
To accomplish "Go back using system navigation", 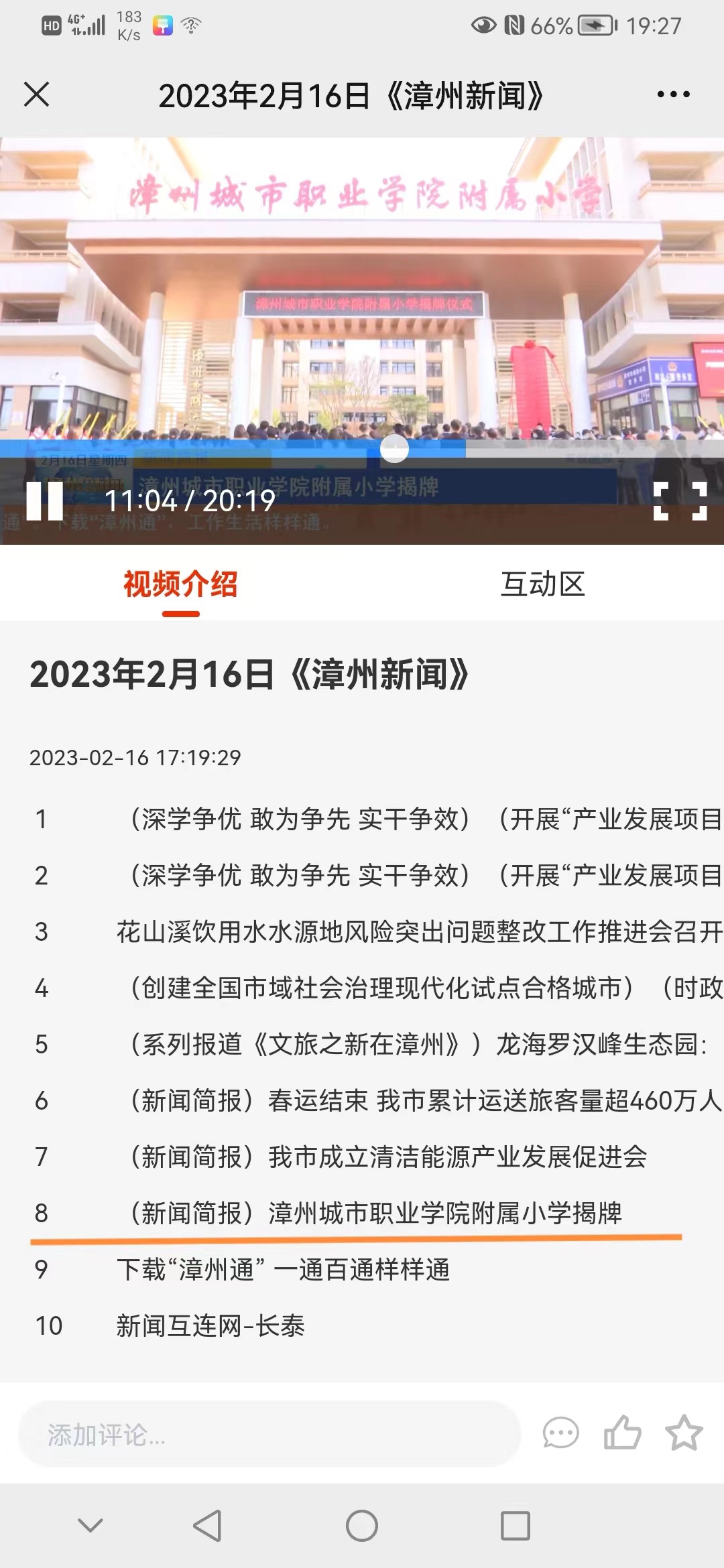I will (207, 1526).
